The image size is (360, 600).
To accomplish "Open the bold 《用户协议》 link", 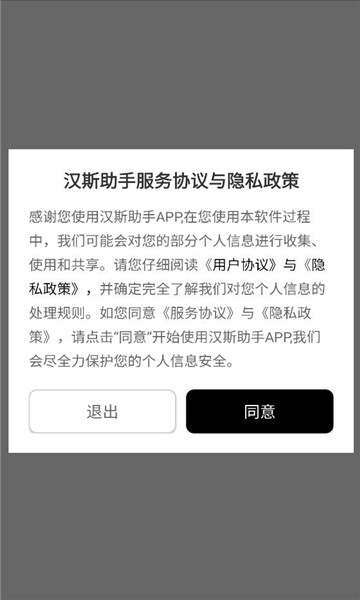I will (x=241, y=265).
